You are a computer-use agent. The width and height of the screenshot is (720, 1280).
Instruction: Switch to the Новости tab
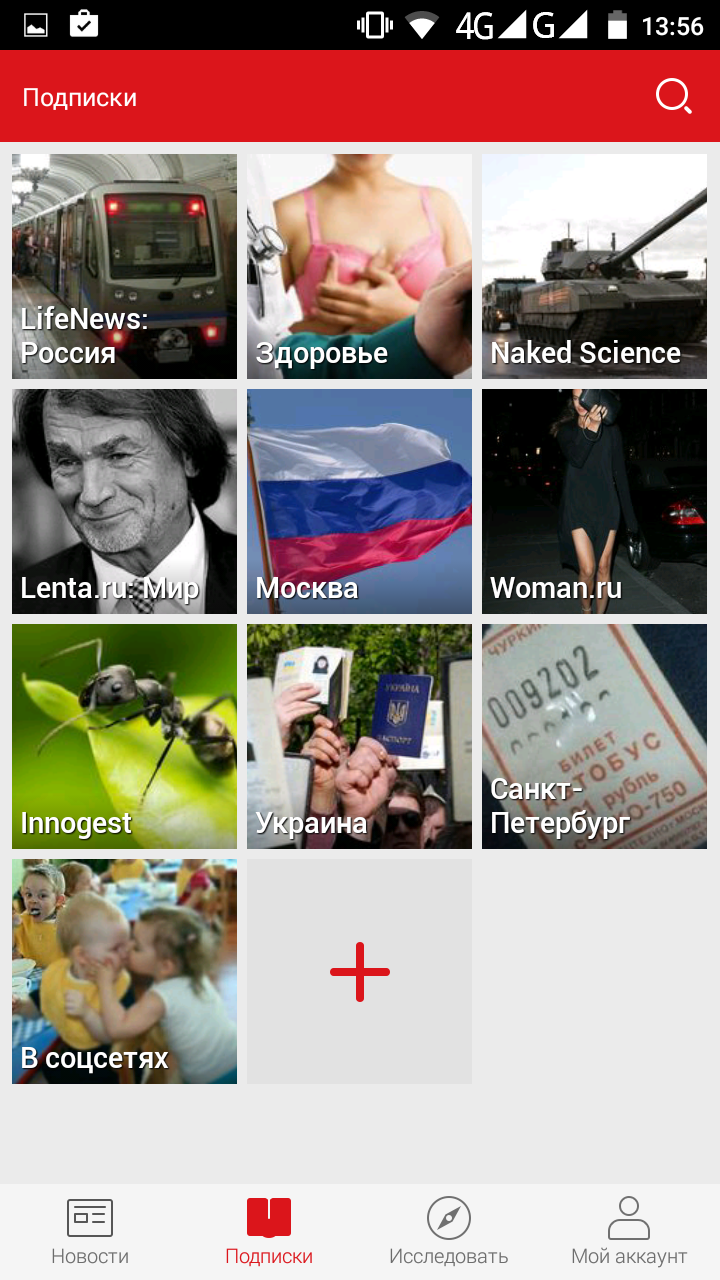point(90,1232)
